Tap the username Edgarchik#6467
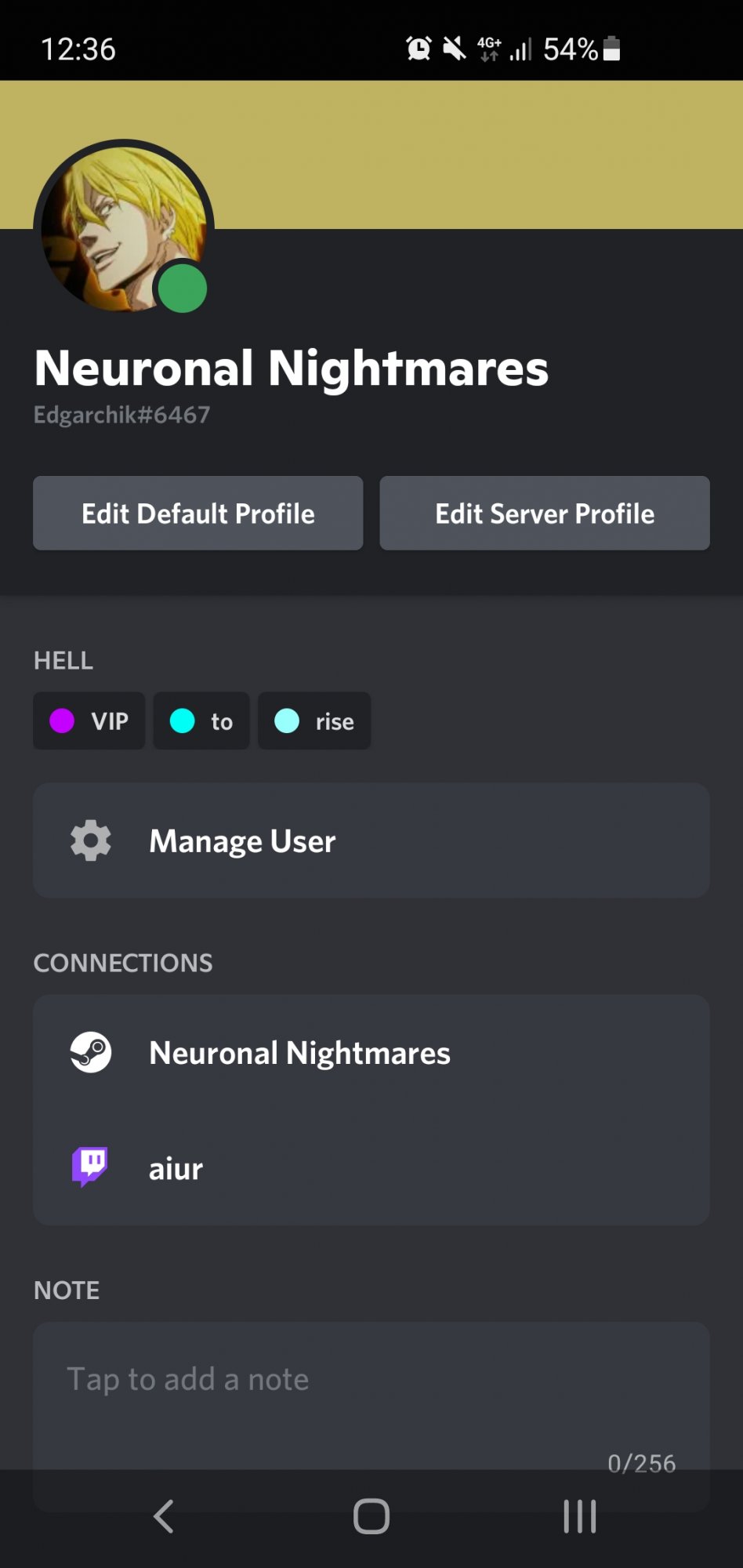The width and height of the screenshot is (743, 1568). click(121, 414)
